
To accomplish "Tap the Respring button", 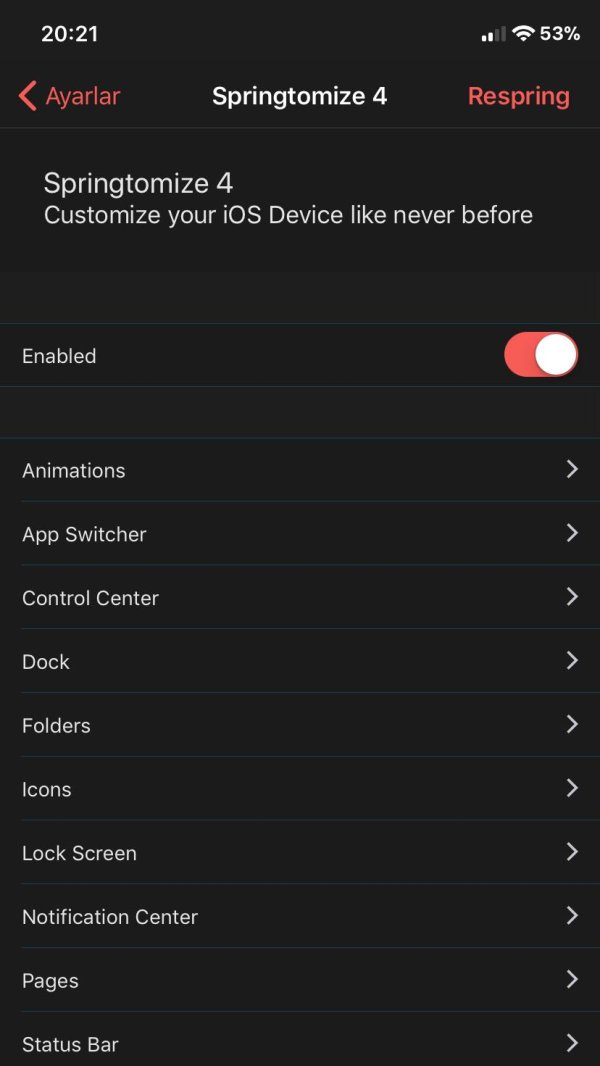I will [518, 96].
